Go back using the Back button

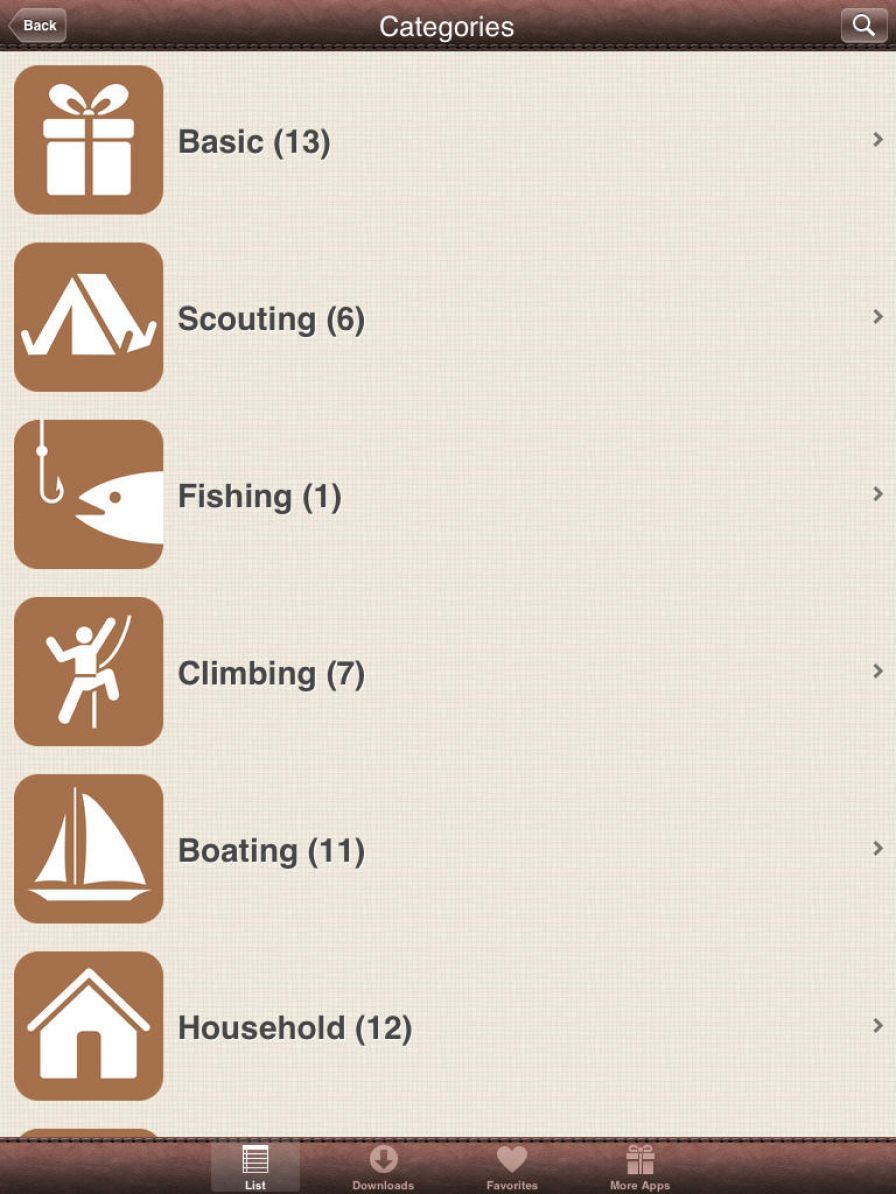click(x=38, y=25)
